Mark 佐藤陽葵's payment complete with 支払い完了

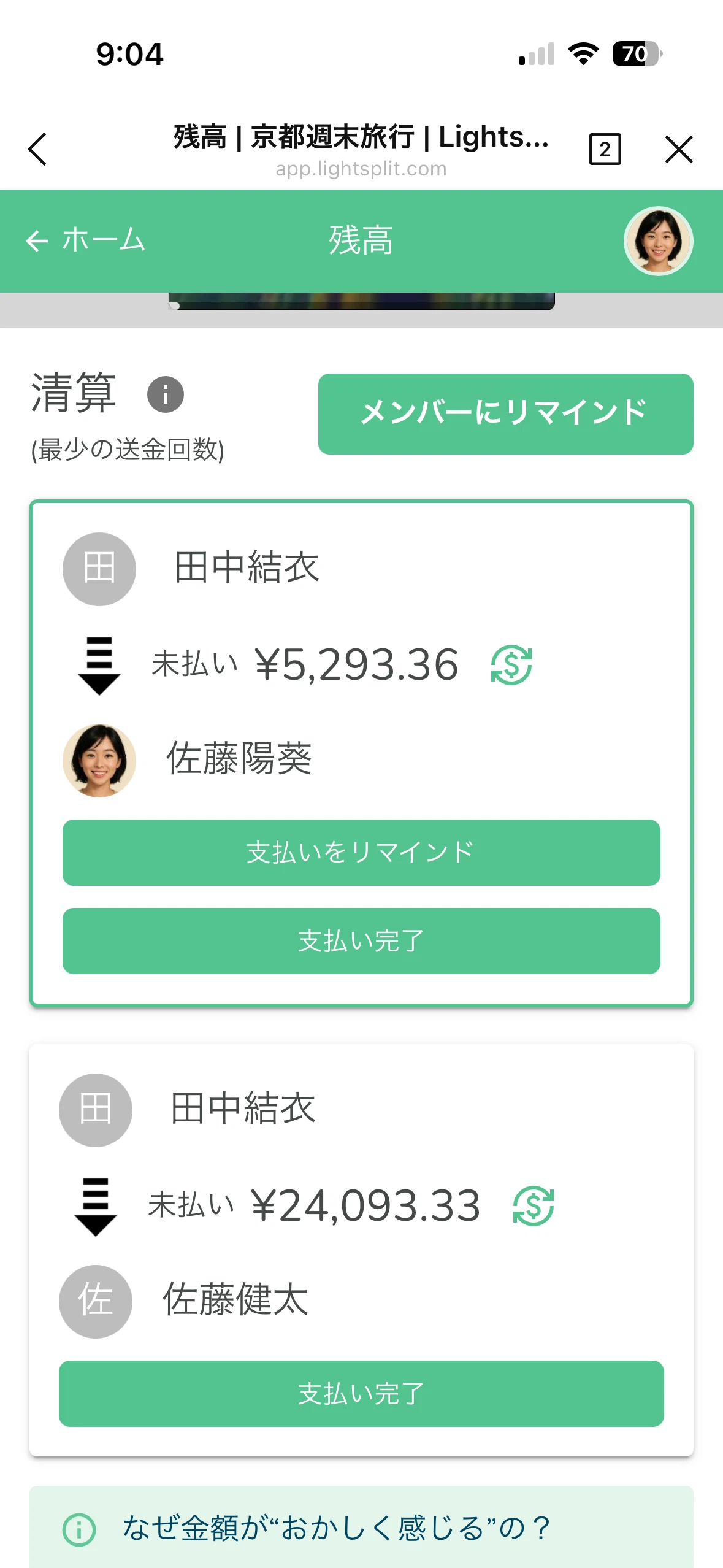[x=361, y=942]
